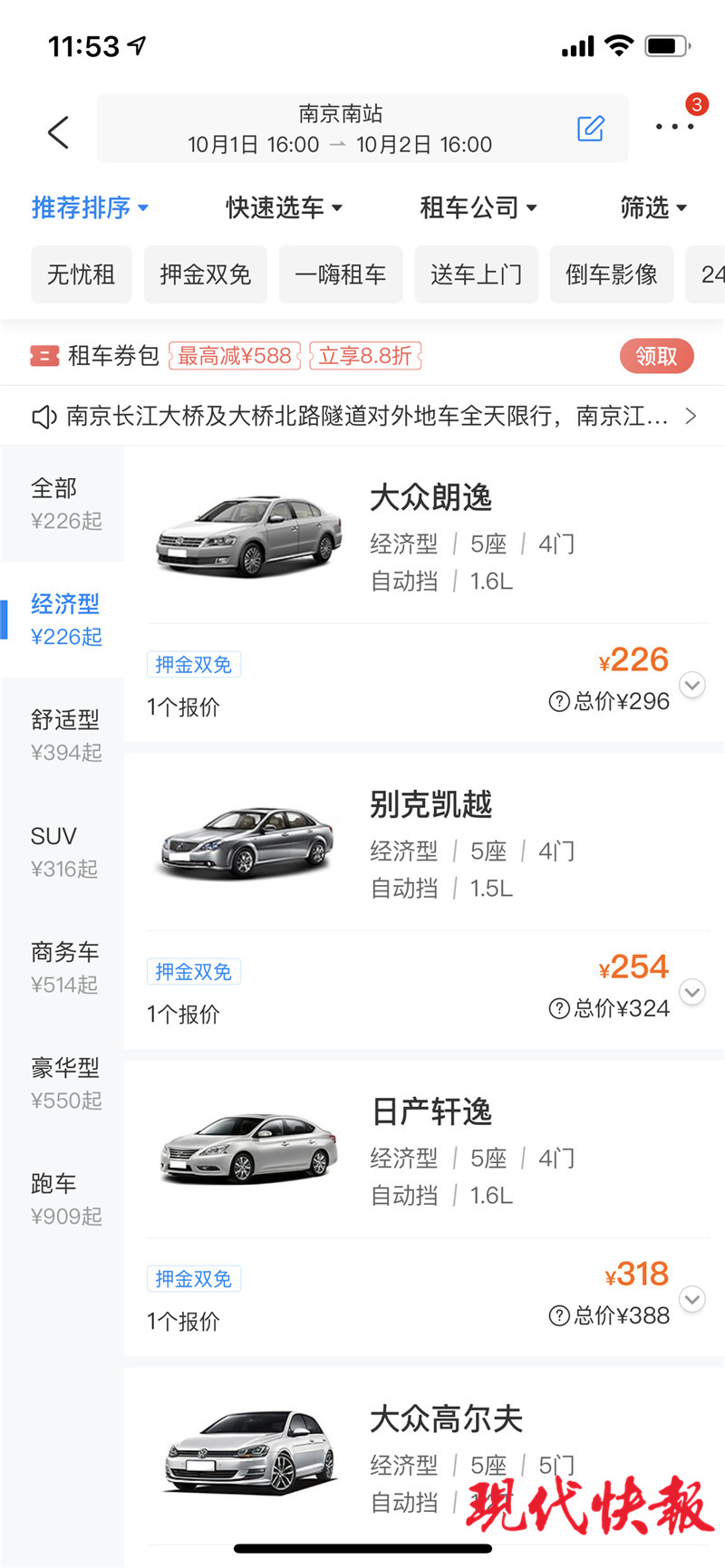
Task: Tap the 领取 button to claim coupons
Action: pos(656,356)
